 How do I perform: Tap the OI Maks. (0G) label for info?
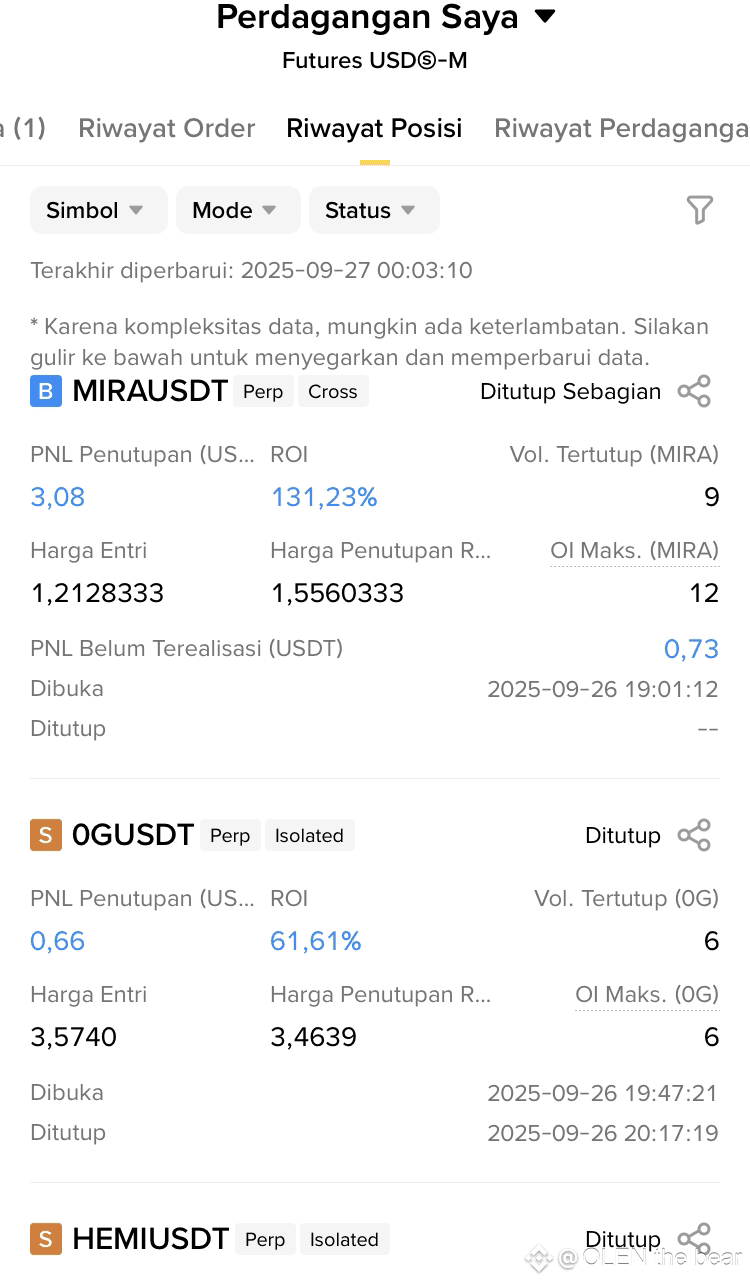click(x=647, y=994)
